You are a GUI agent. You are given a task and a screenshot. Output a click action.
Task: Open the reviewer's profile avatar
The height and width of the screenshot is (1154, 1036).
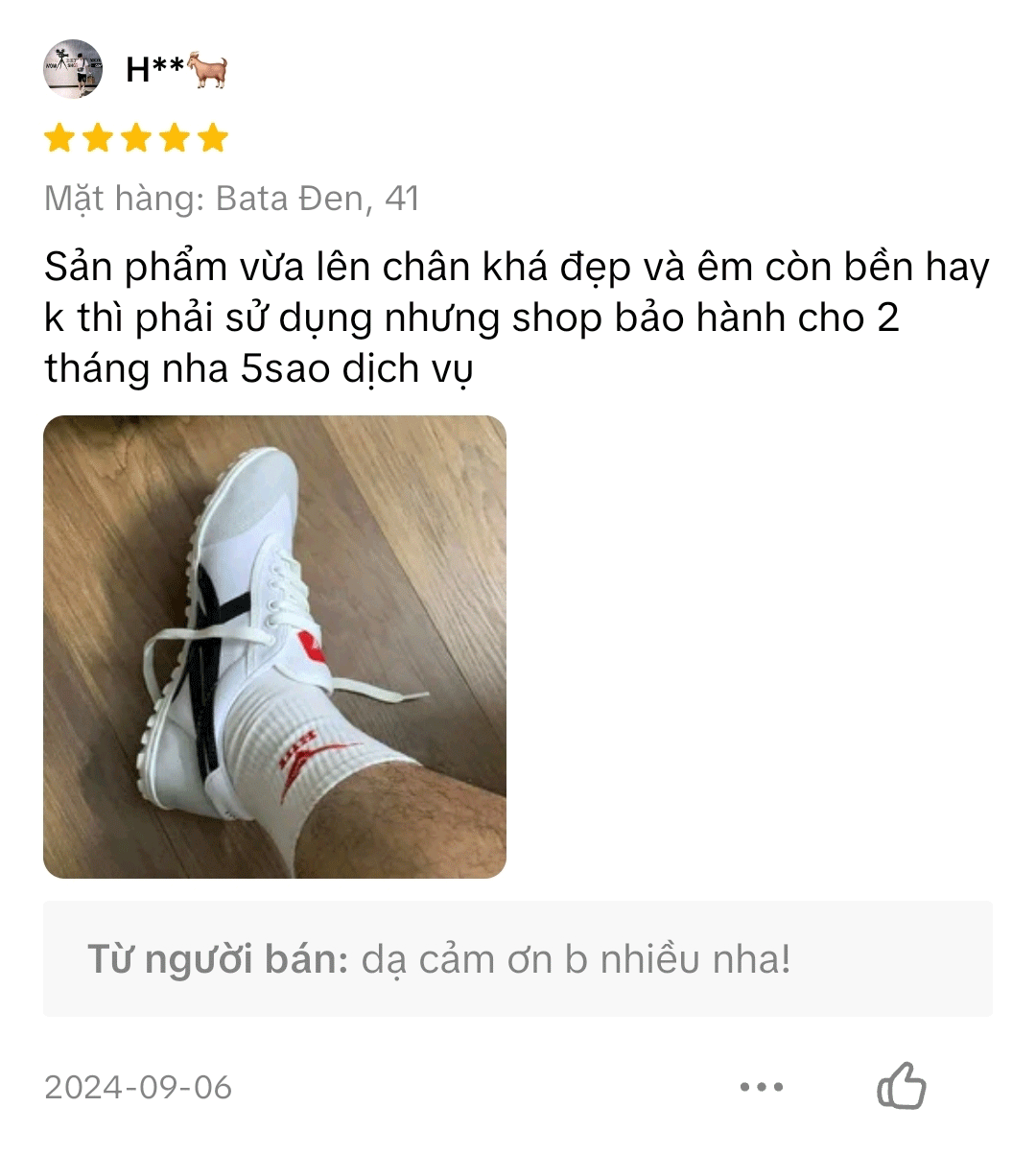click(x=73, y=69)
